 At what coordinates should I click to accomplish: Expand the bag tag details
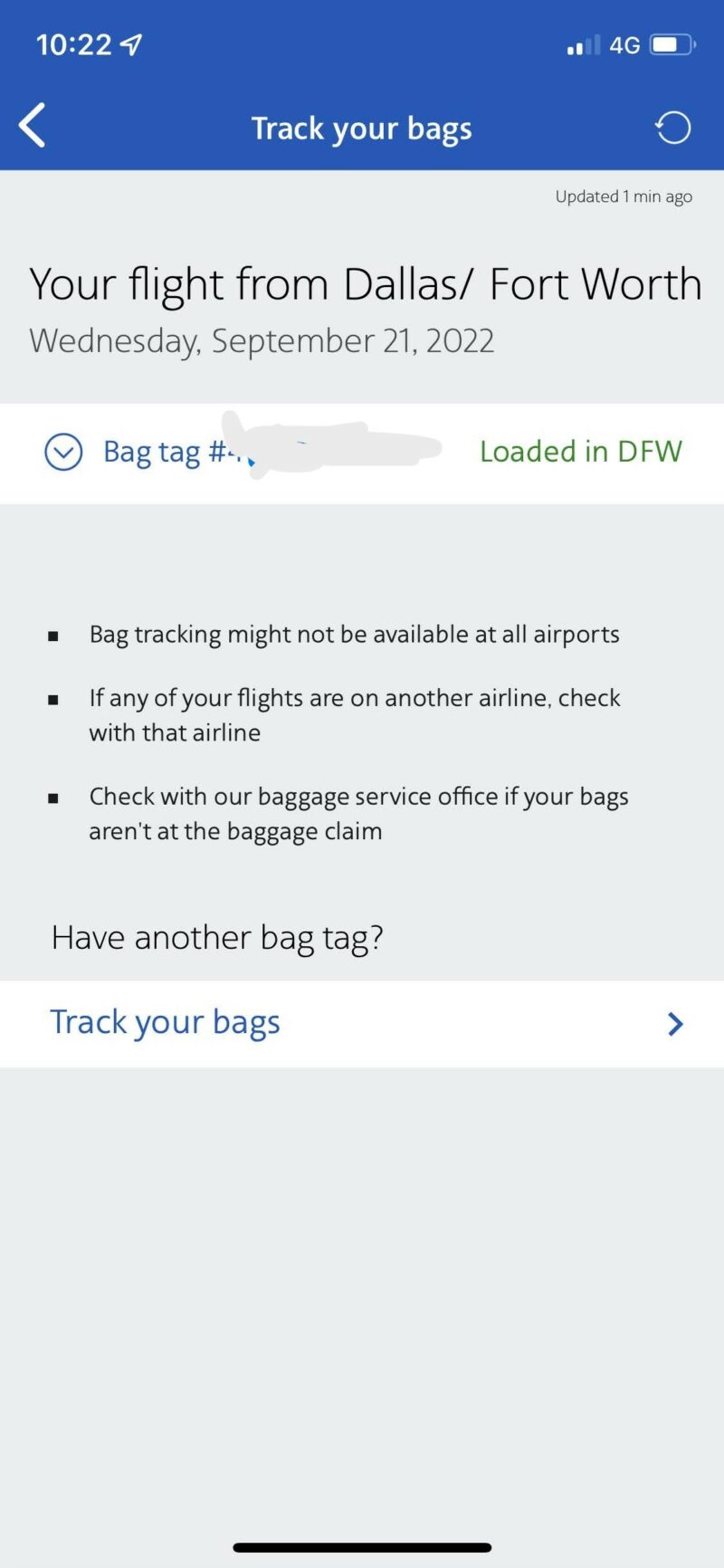[x=63, y=452]
